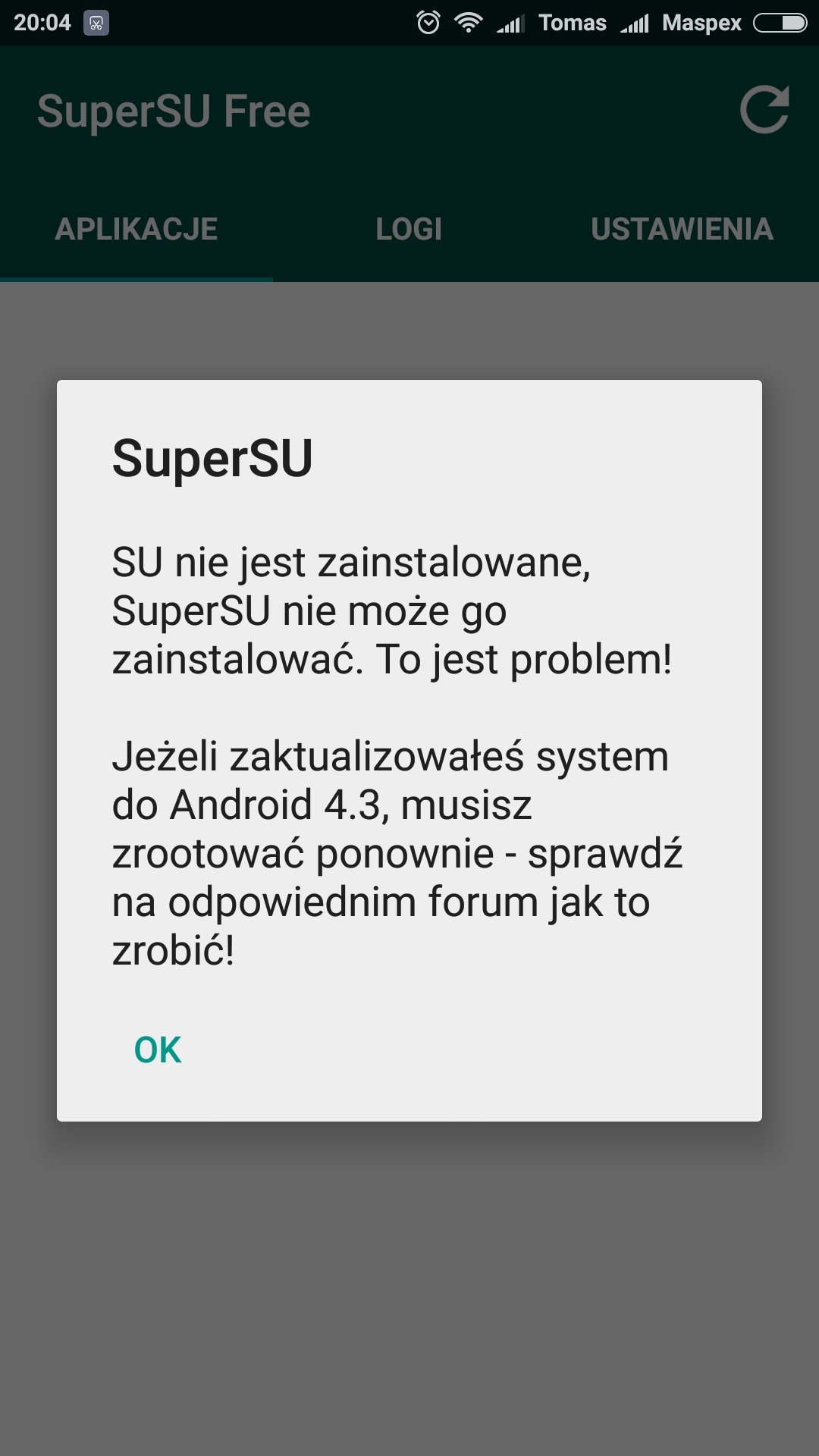819x1456 pixels.
Task: Switch to the Aplikacje tab
Action: click(x=136, y=229)
